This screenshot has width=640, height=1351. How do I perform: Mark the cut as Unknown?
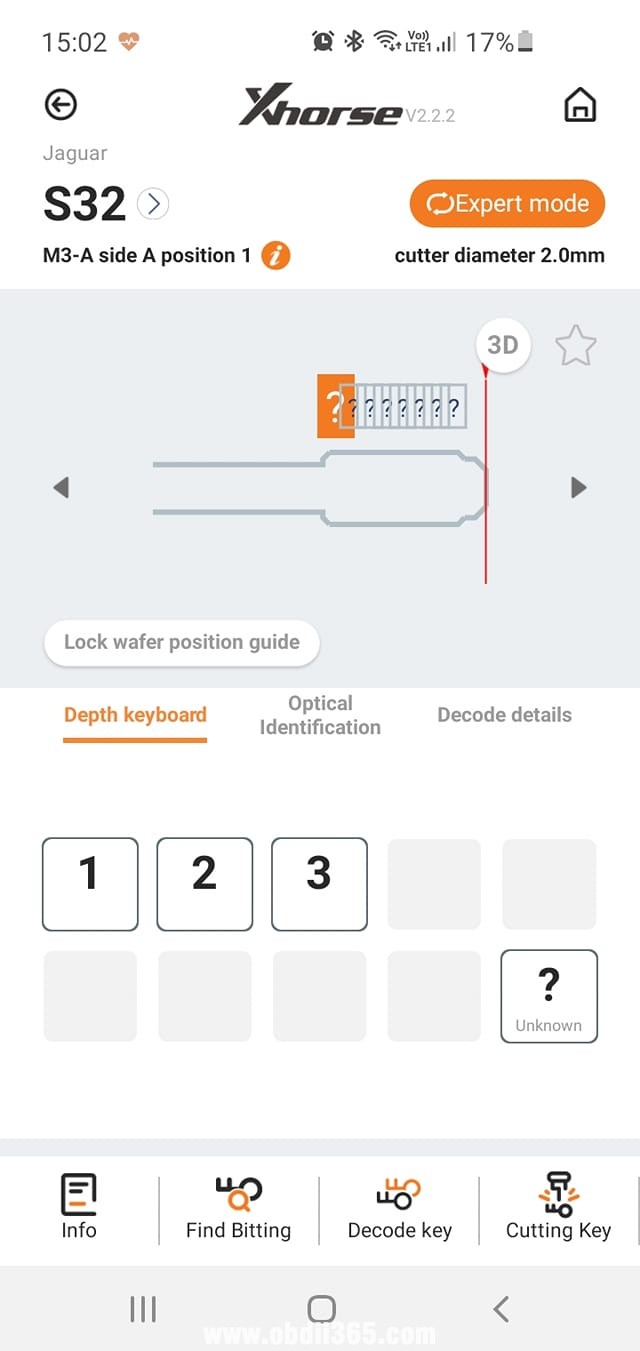[x=548, y=996]
